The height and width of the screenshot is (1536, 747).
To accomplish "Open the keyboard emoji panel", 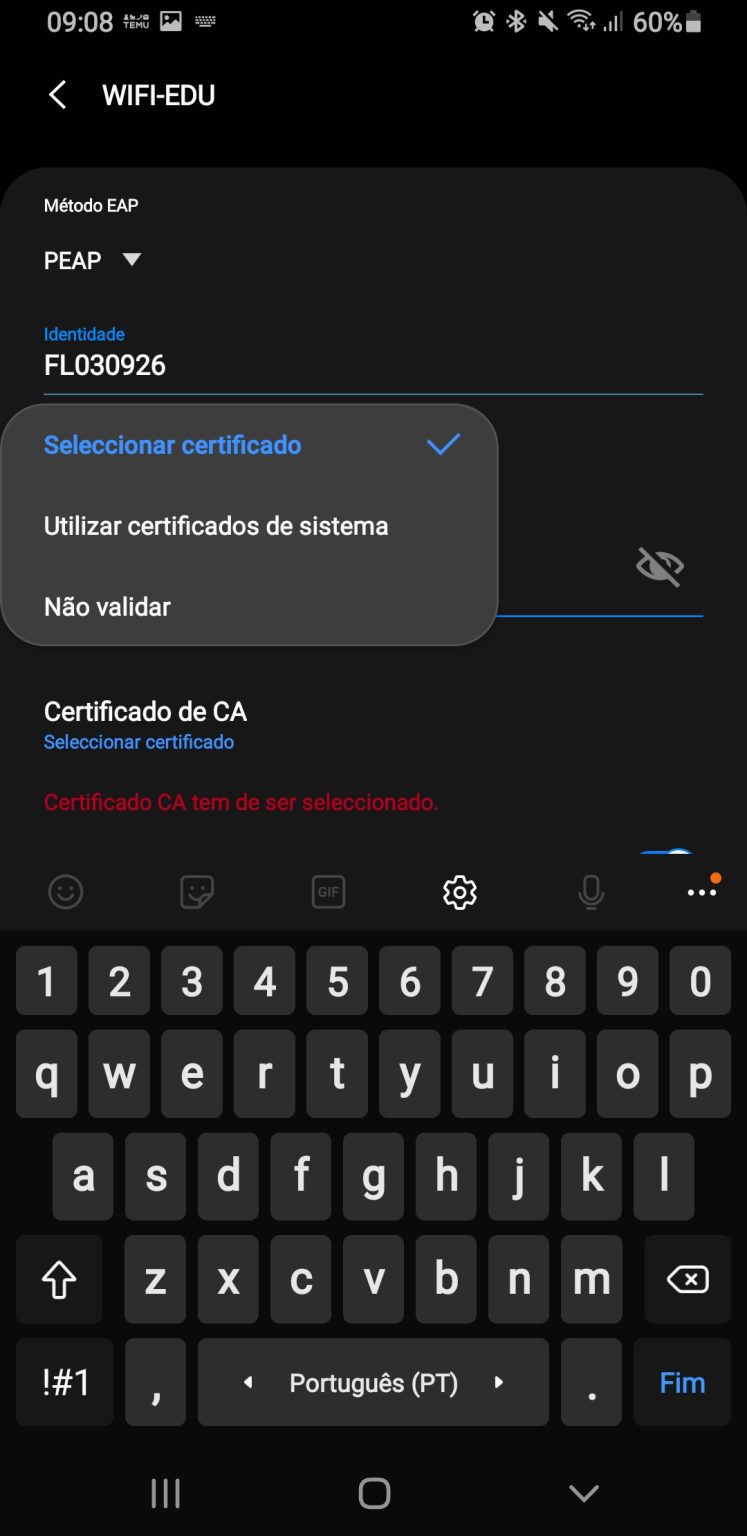I will click(x=66, y=891).
